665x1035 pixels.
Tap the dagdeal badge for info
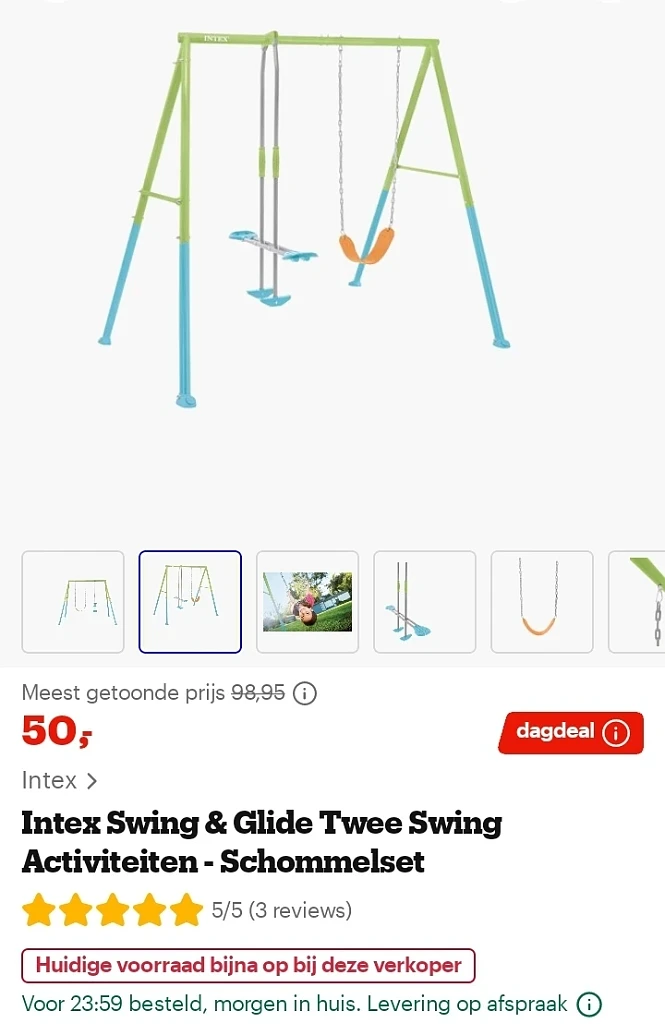(x=571, y=733)
